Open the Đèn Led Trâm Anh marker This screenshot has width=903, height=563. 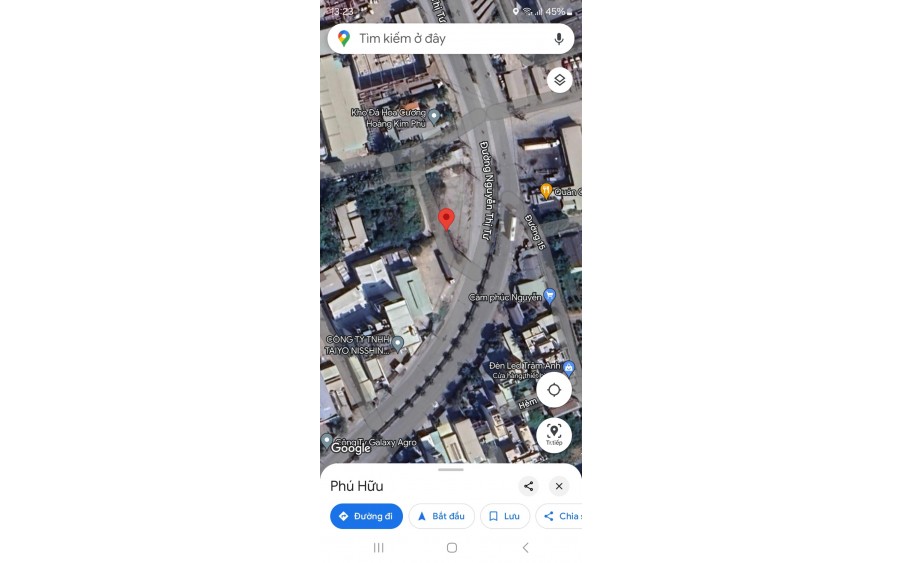[x=568, y=367]
